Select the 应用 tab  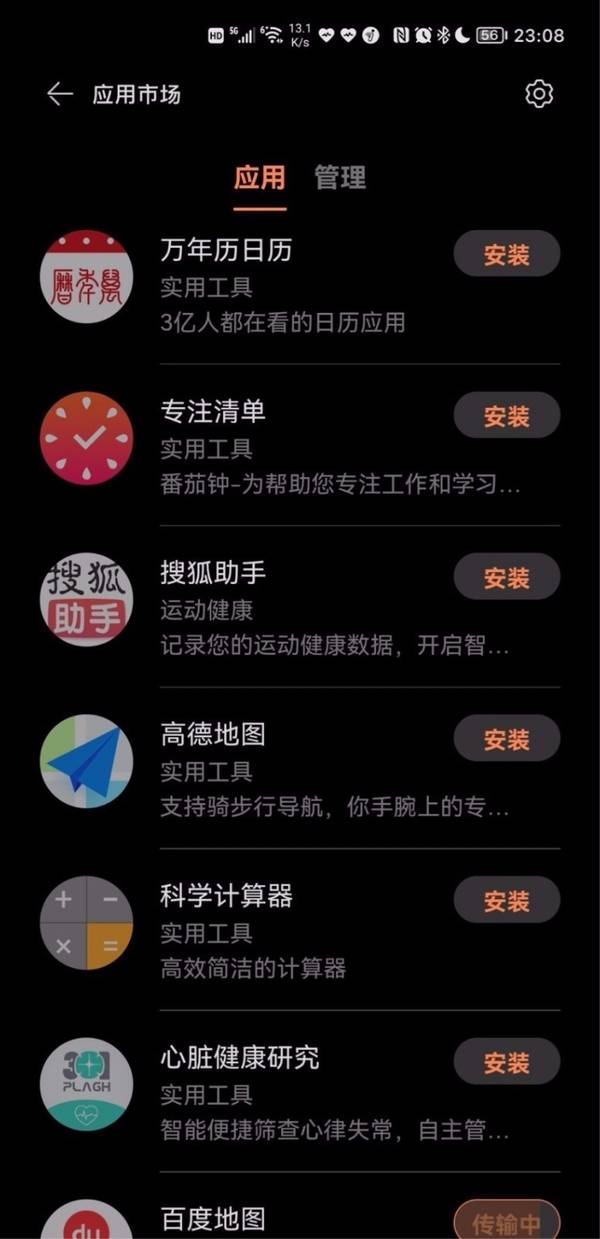pos(259,178)
